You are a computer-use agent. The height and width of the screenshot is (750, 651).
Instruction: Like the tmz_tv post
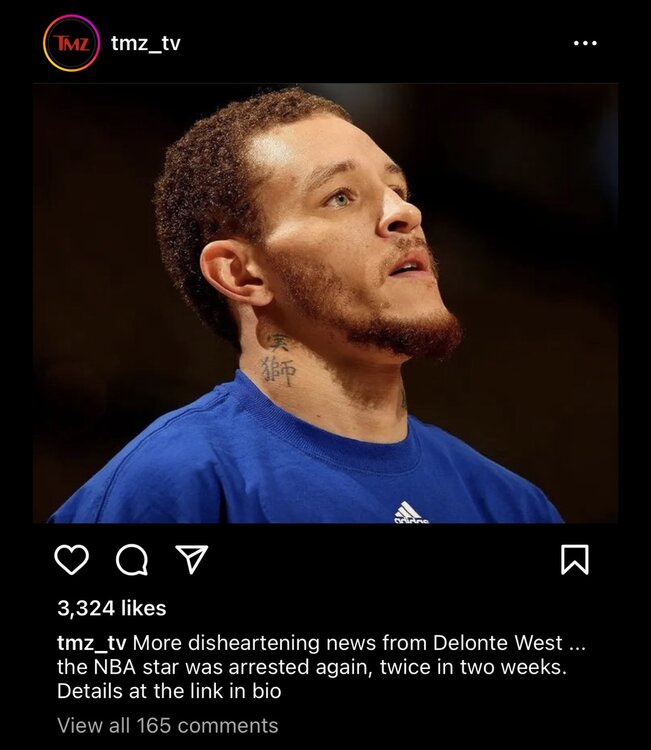point(71,560)
